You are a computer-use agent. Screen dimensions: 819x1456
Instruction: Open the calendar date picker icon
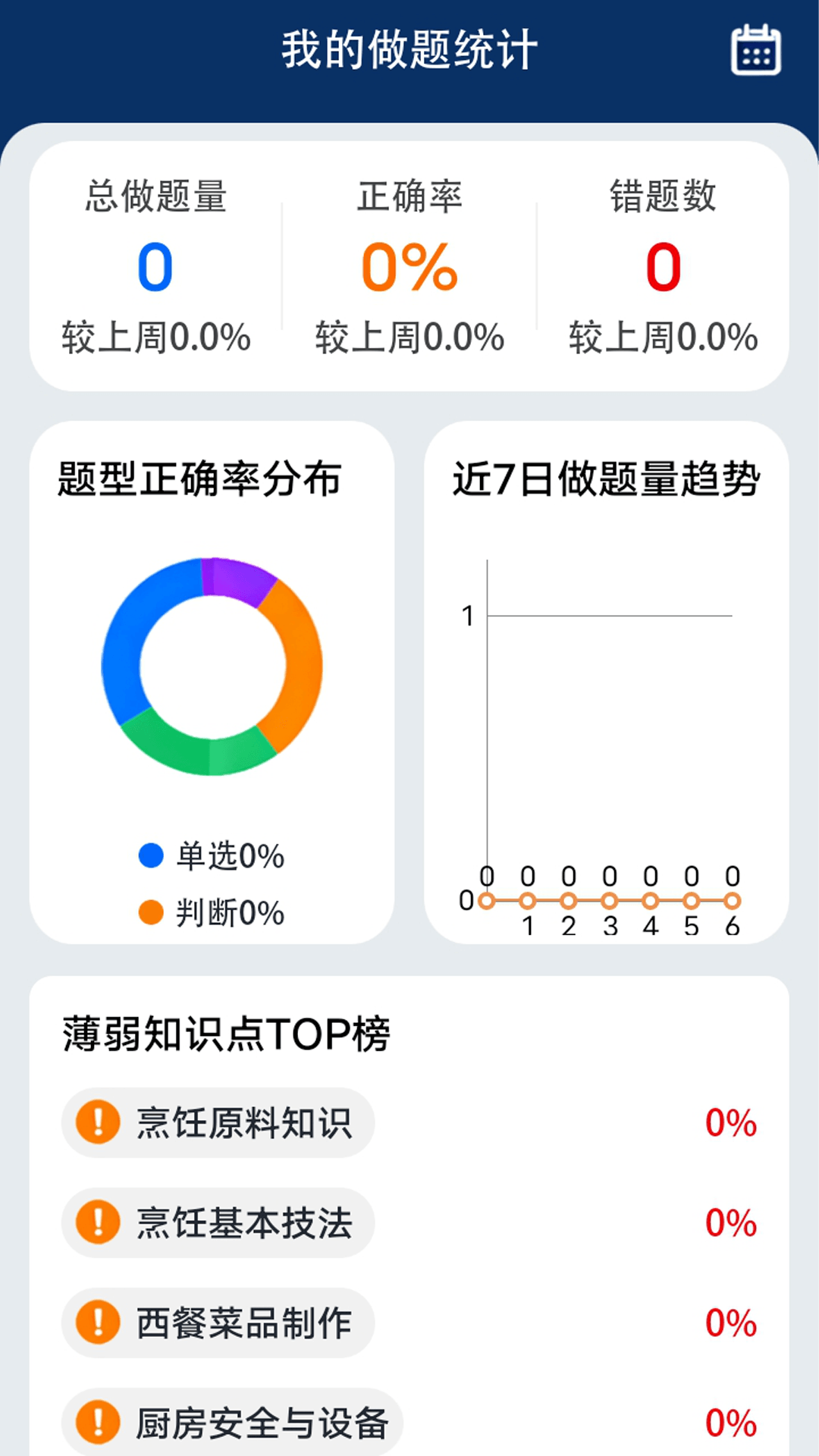[755, 51]
